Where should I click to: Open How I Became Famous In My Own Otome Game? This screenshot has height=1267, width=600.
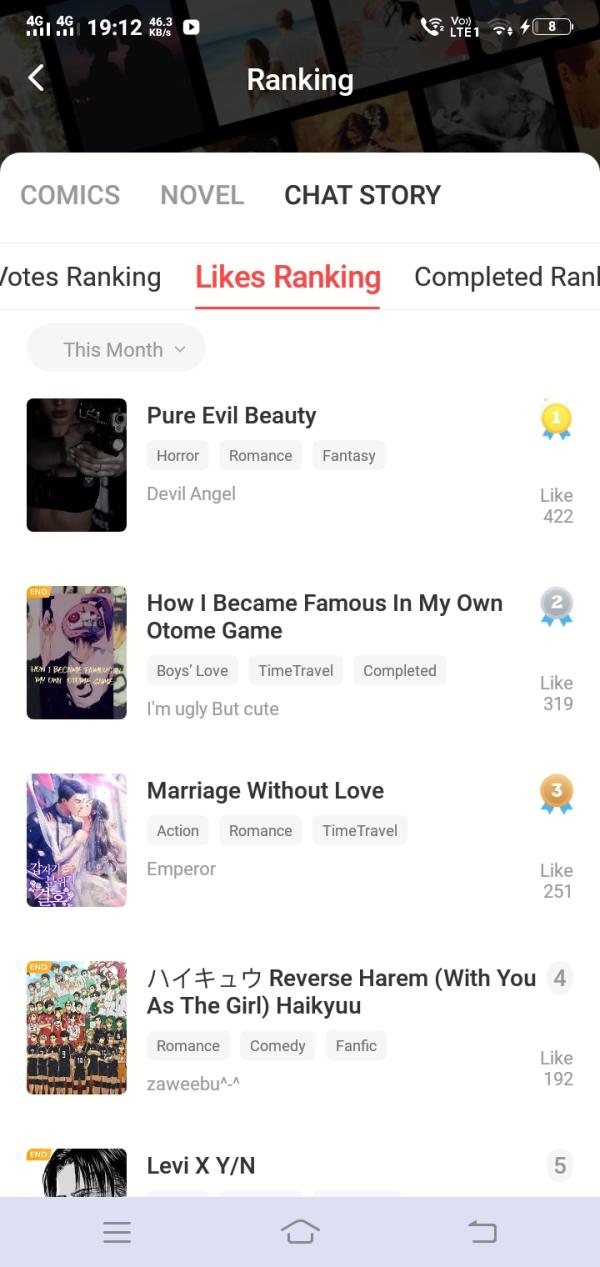click(324, 616)
